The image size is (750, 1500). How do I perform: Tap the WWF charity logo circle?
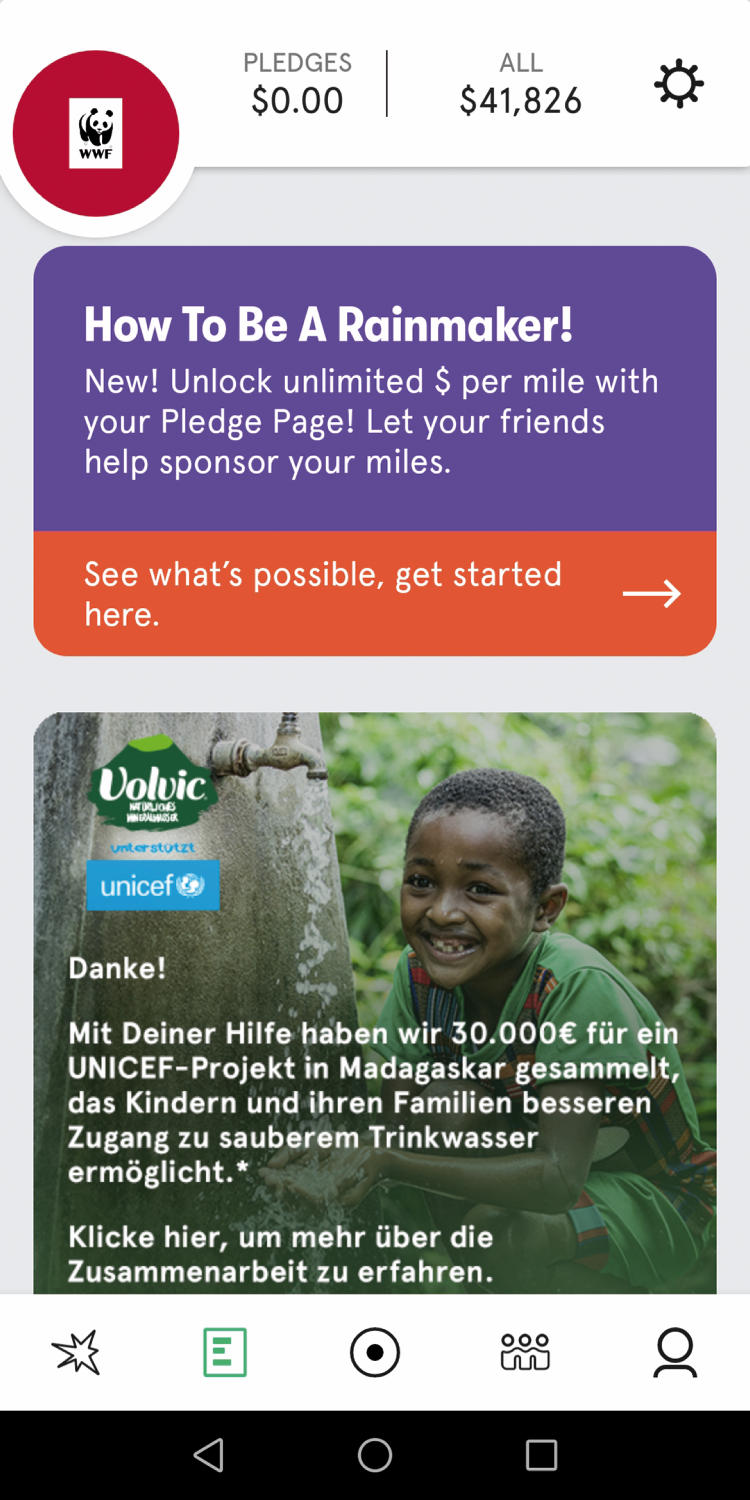click(96, 133)
